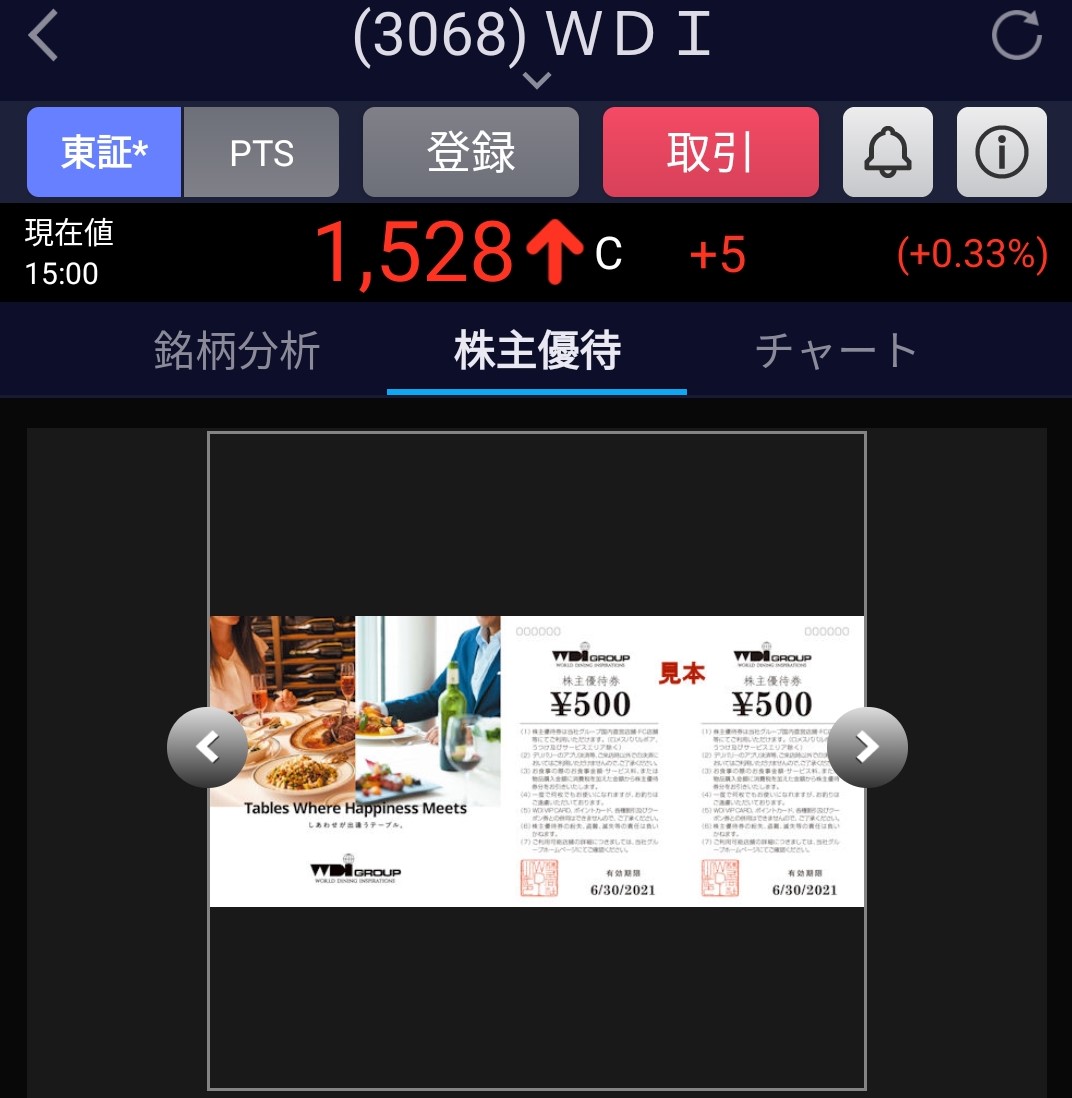The image size is (1072, 1098).
Task: Show the previous benefit image
Action: click(207, 747)
